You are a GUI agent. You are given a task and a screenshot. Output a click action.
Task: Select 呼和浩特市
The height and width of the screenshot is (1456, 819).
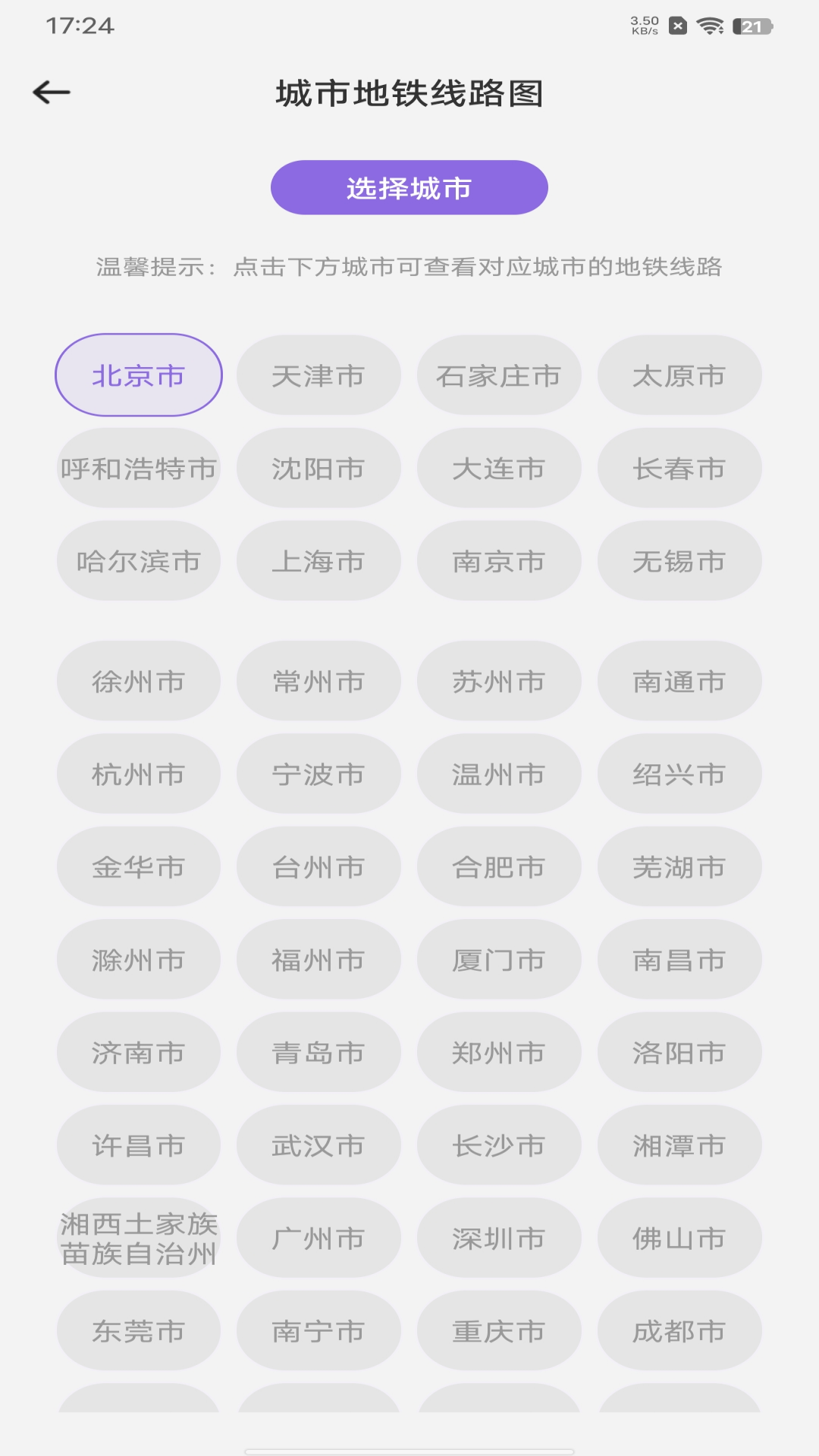[138, 468]
